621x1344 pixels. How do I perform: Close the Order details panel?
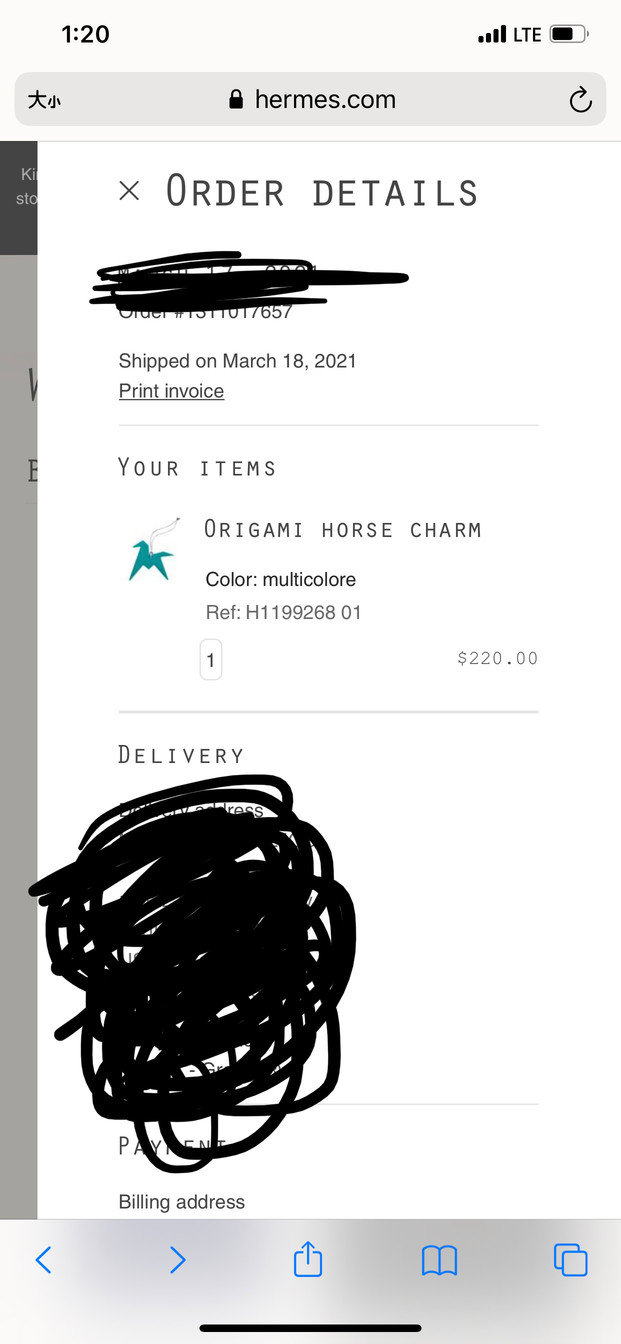[129, 190]
